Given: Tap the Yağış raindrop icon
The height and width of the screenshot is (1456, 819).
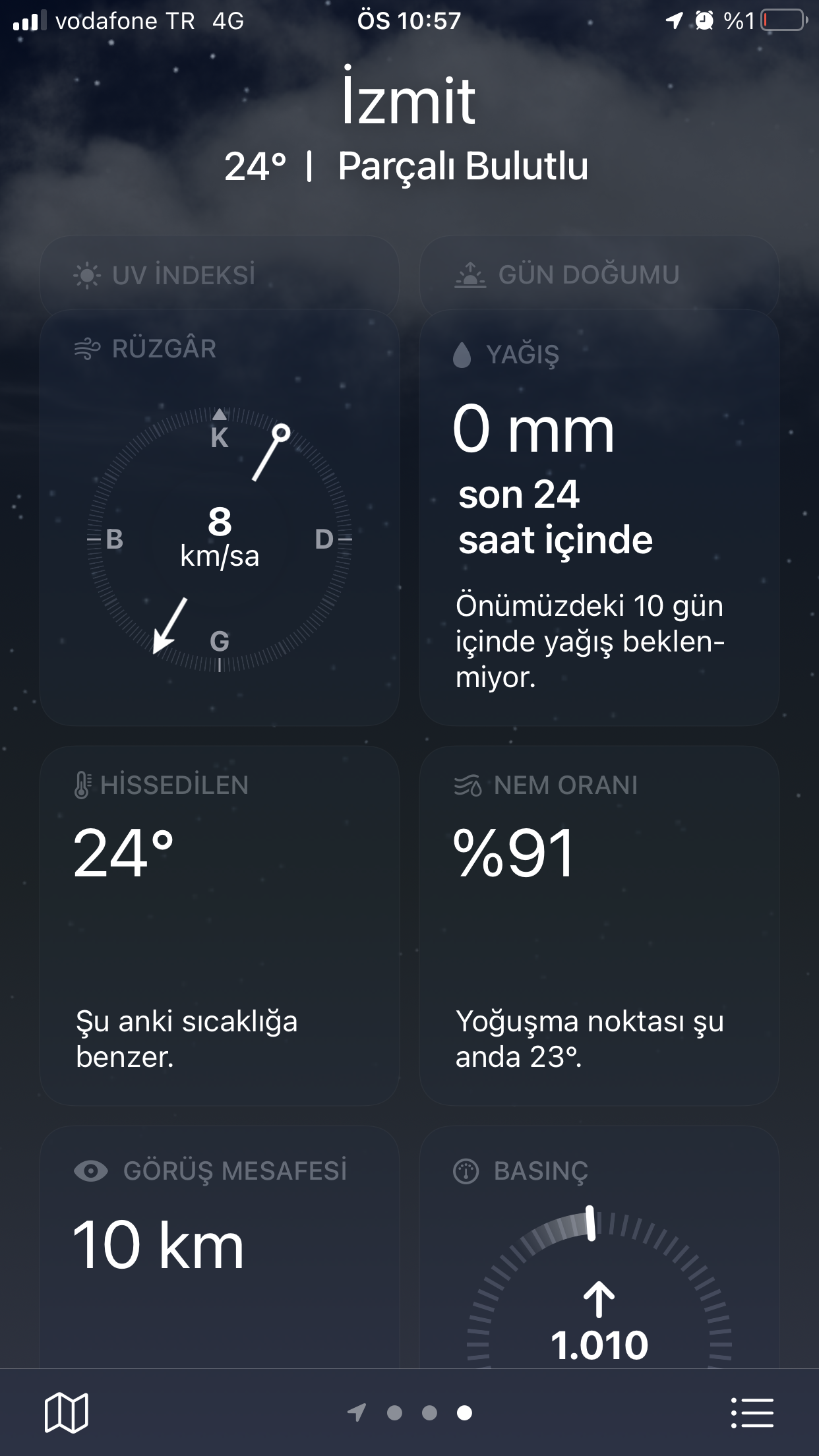Looking at the screenshot, I should coord(463,354).
